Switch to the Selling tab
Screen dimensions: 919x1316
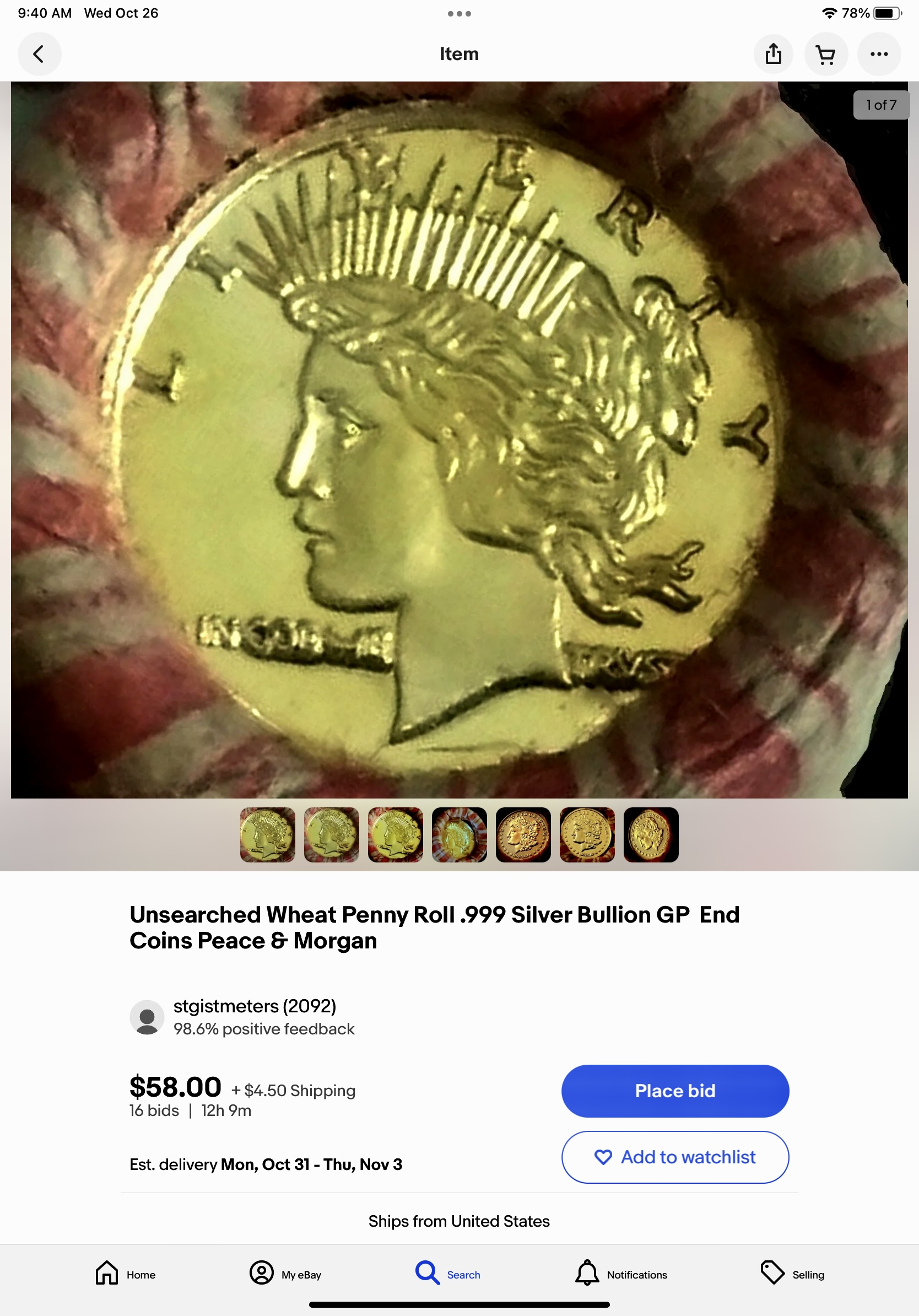tap(792, 1274)
